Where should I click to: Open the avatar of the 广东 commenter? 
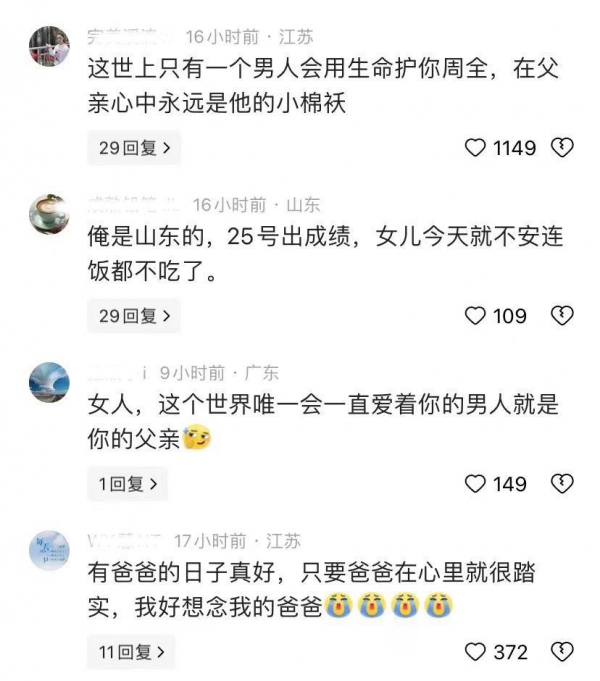coord(49,381)
